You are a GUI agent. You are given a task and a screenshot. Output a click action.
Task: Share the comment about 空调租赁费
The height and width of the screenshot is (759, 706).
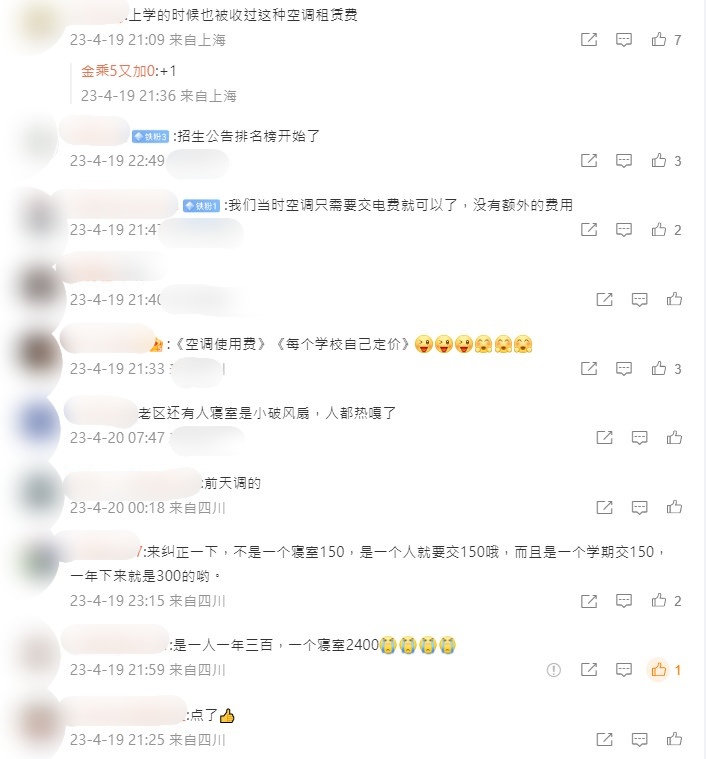click(x=589, y=40)
